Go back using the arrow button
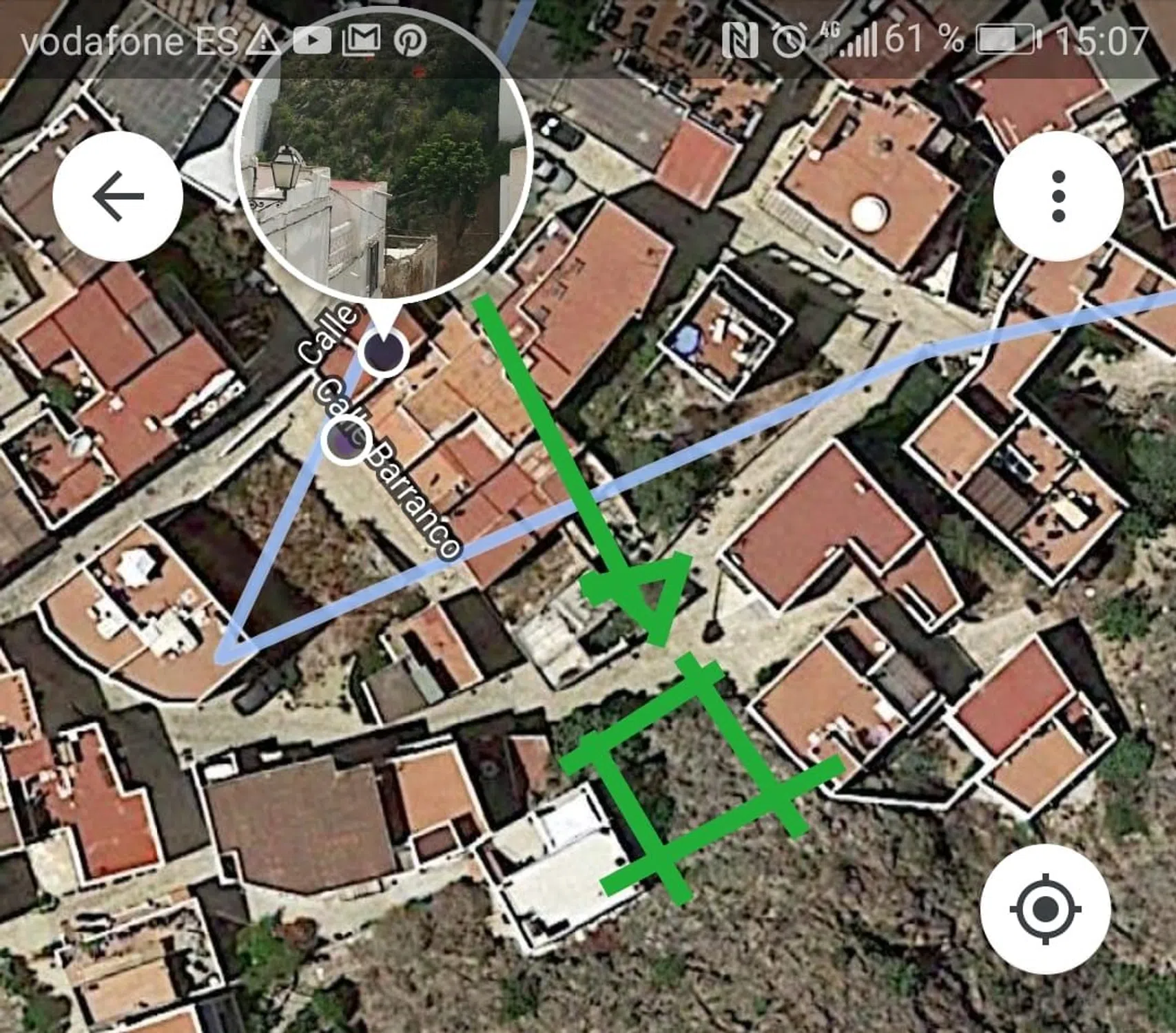The image size is (1176, 1033). [118, 197]
